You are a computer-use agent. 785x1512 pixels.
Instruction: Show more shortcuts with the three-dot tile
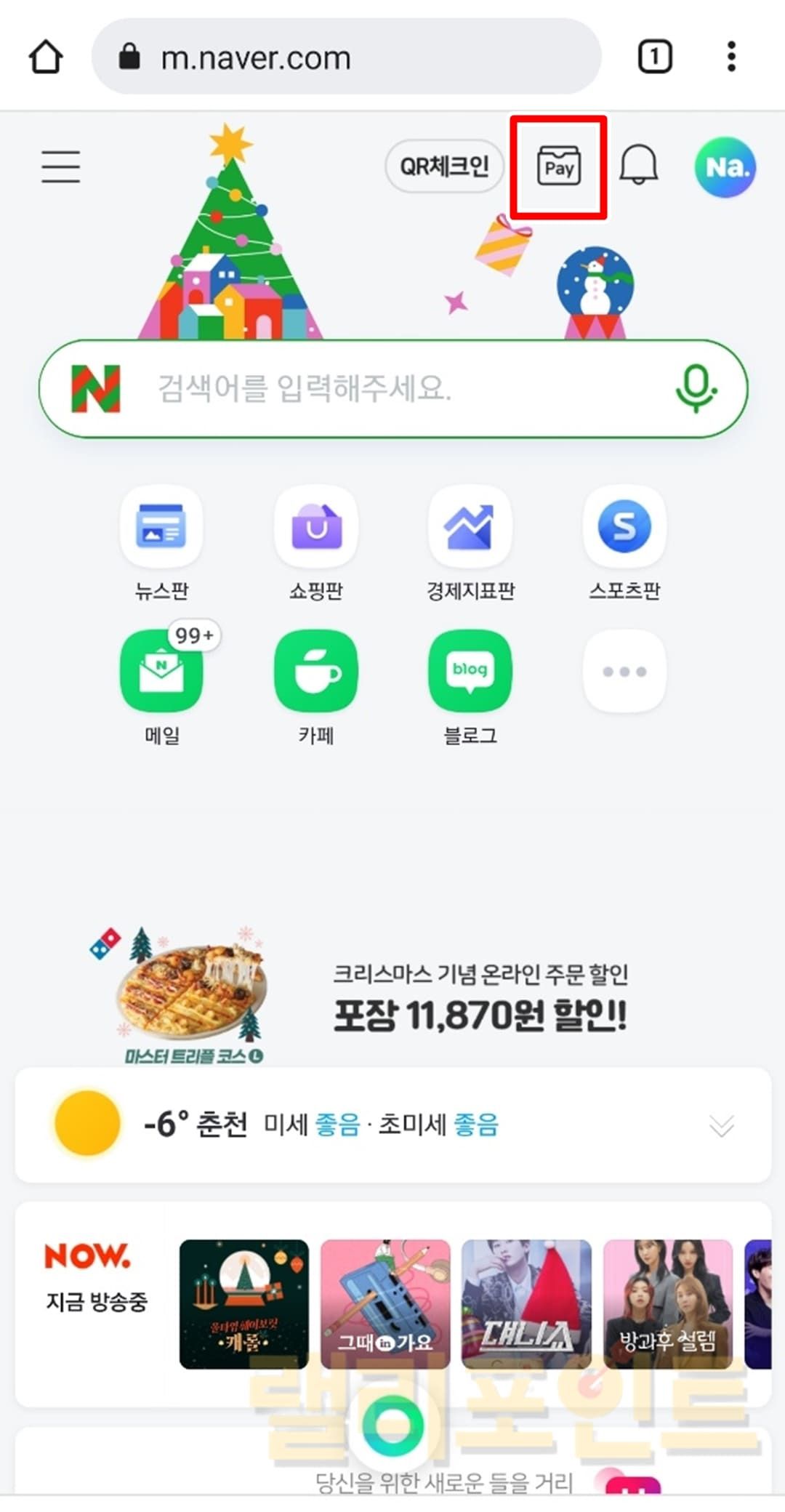click(624, 672)
